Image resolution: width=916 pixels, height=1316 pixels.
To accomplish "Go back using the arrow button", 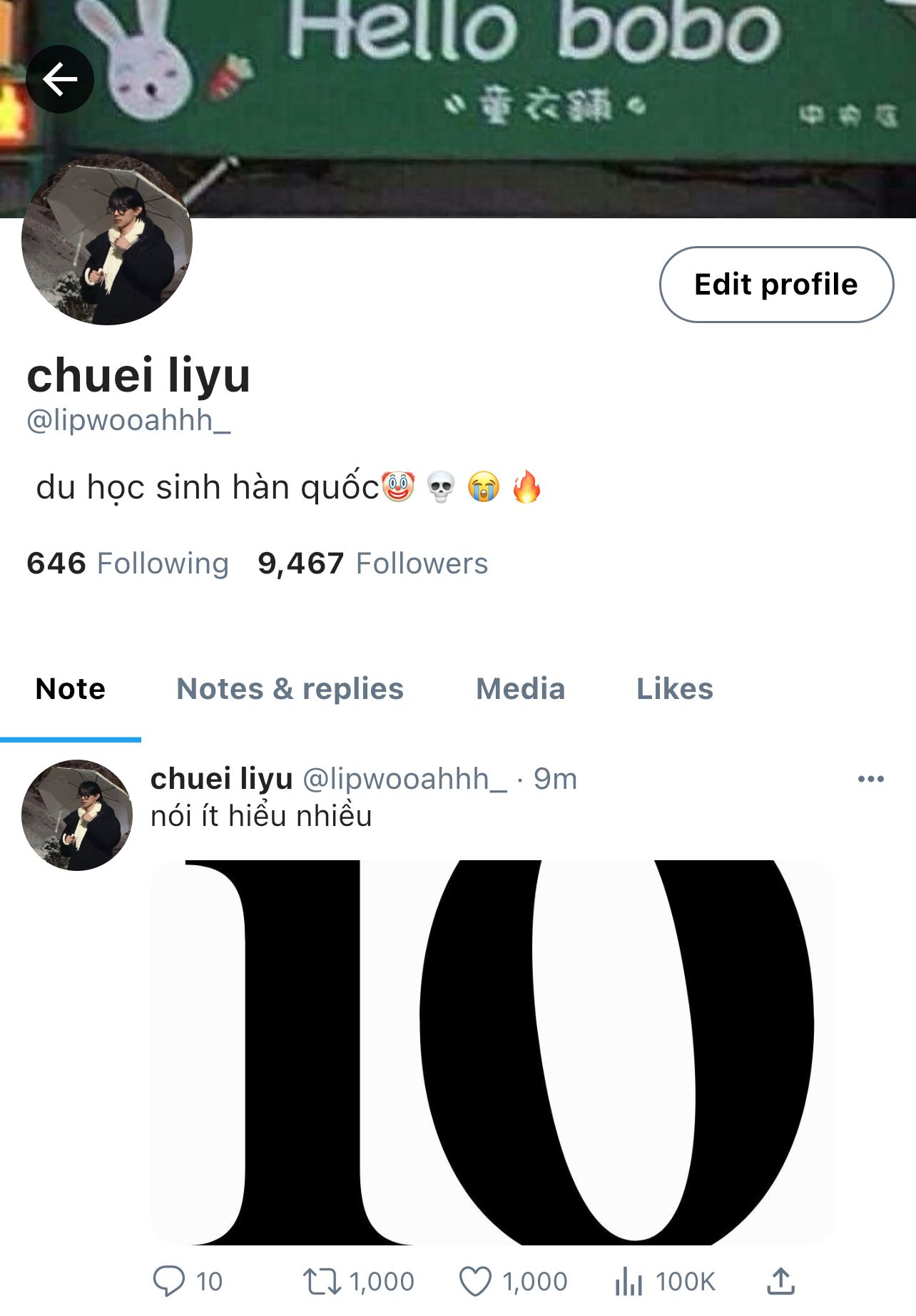I will [x=60, y=79].
